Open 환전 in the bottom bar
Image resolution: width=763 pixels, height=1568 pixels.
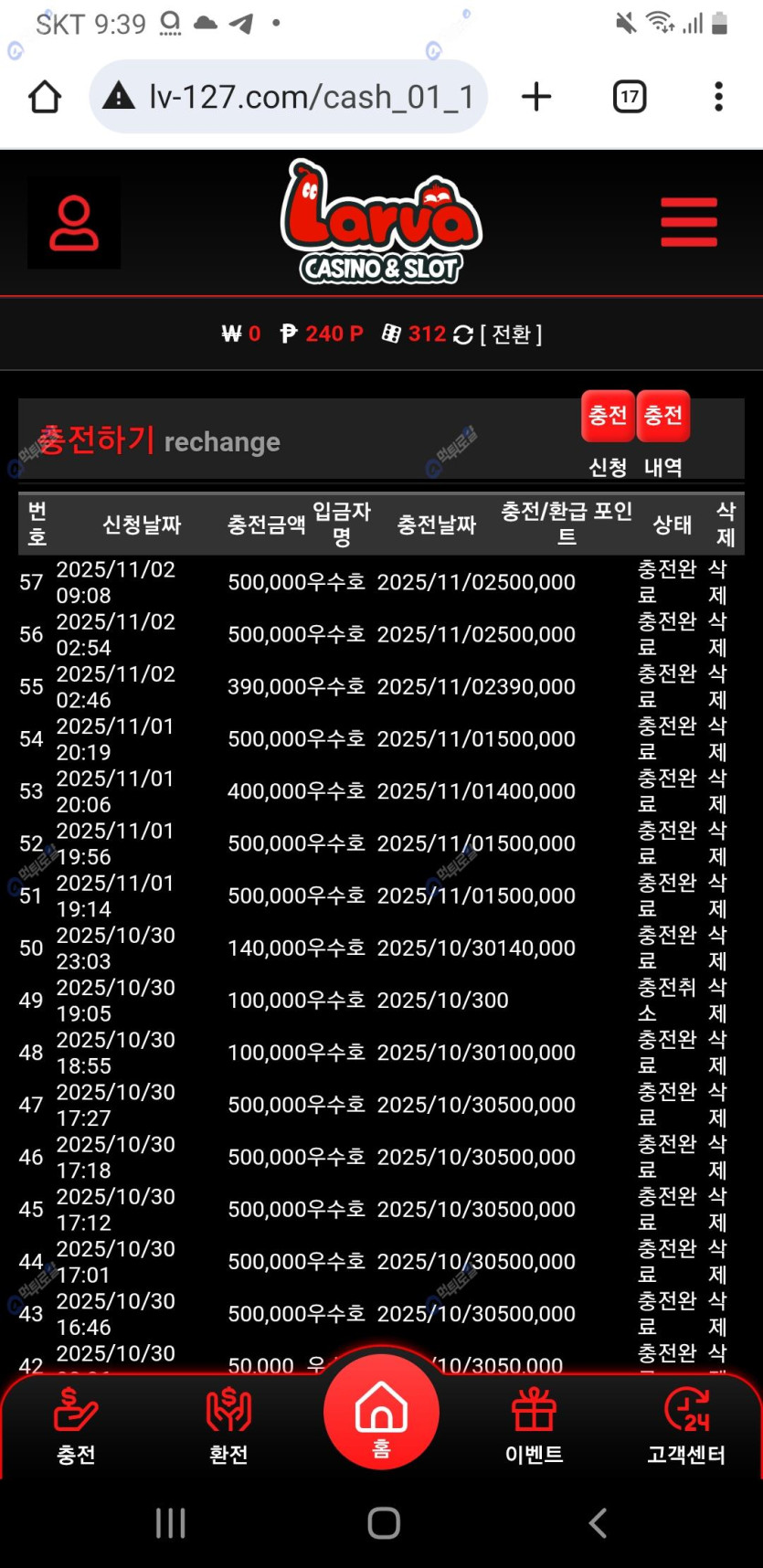point(228,1425)
